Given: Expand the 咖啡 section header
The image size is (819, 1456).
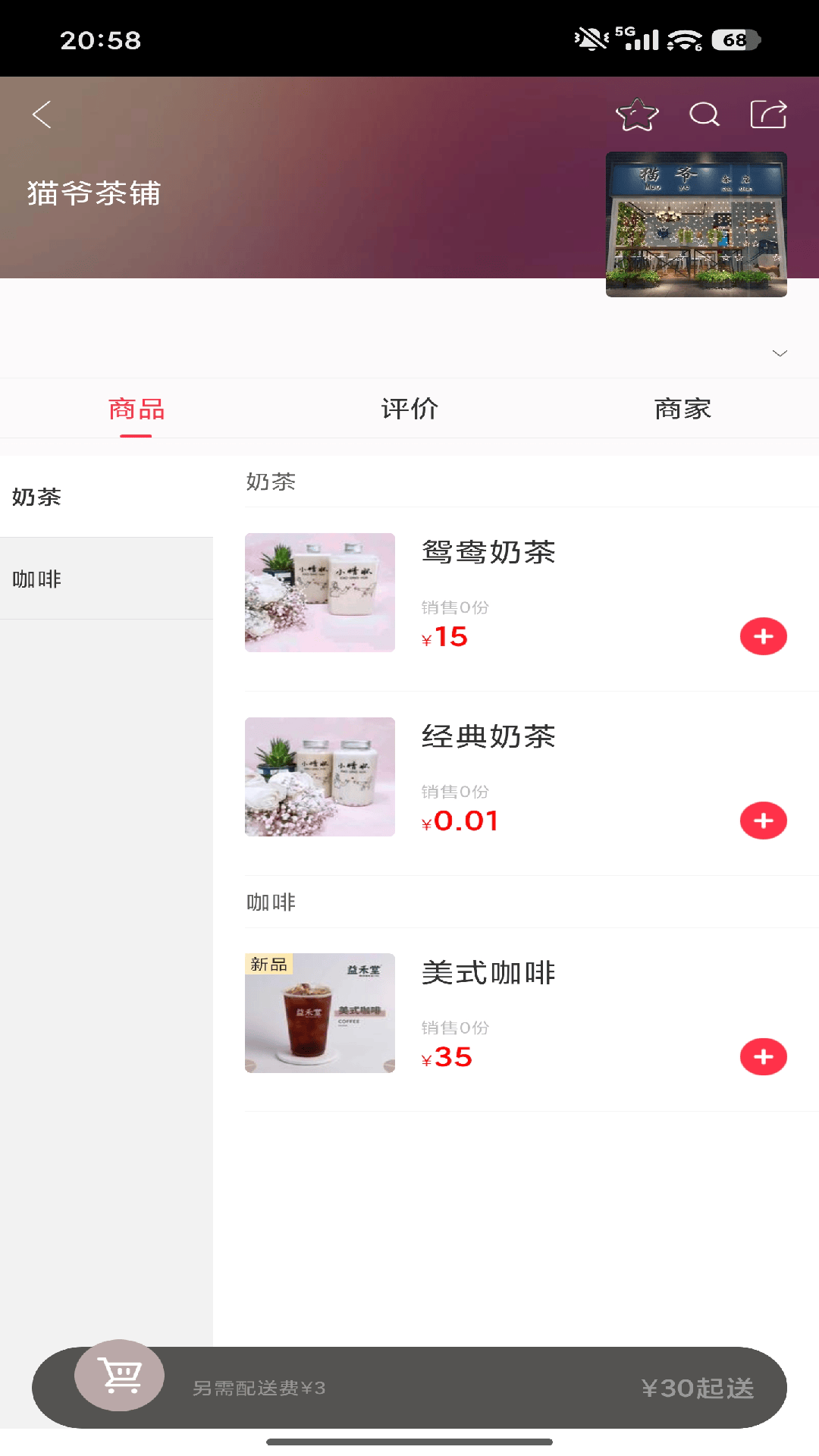Looking at the screenshot, I should [x=271, y=902].
